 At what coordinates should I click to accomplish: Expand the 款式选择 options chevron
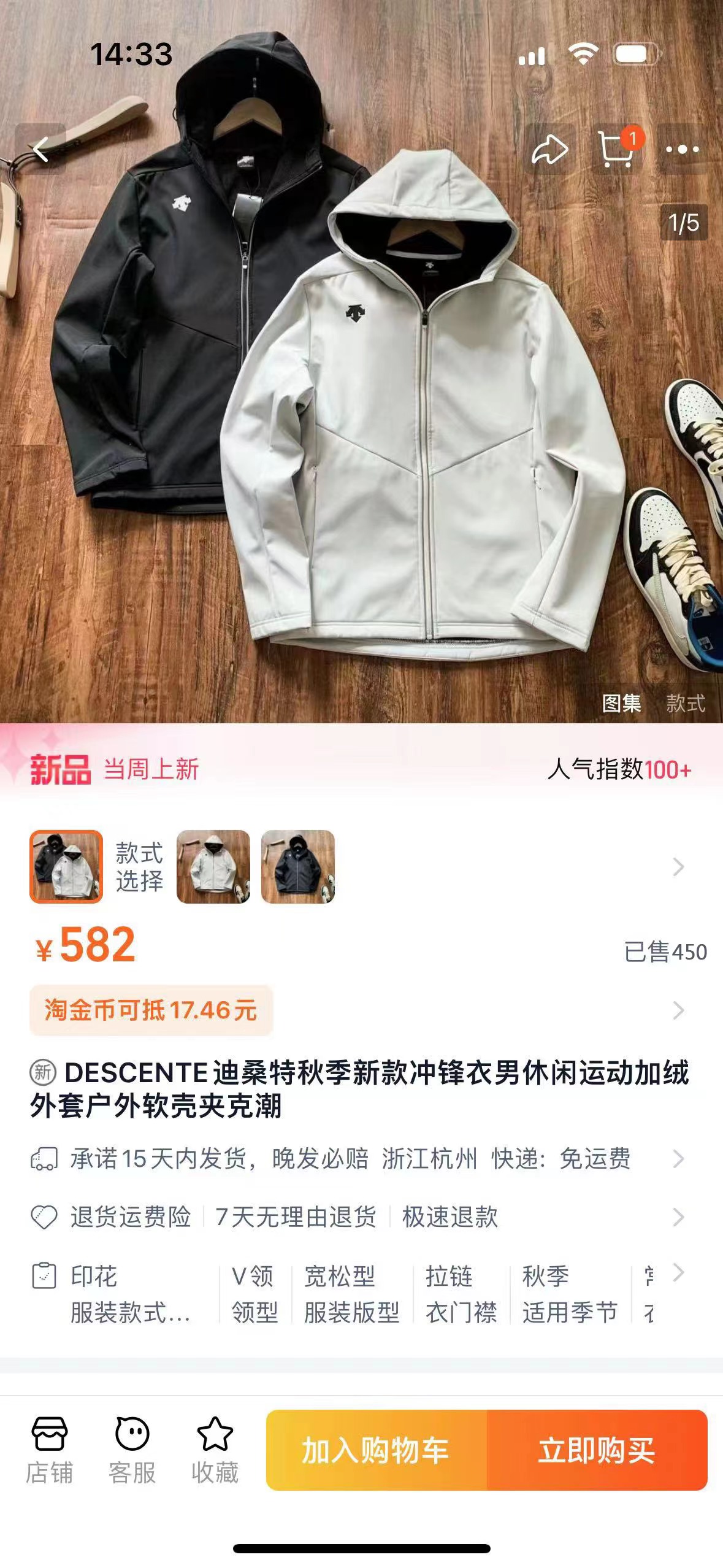point(678,867)
